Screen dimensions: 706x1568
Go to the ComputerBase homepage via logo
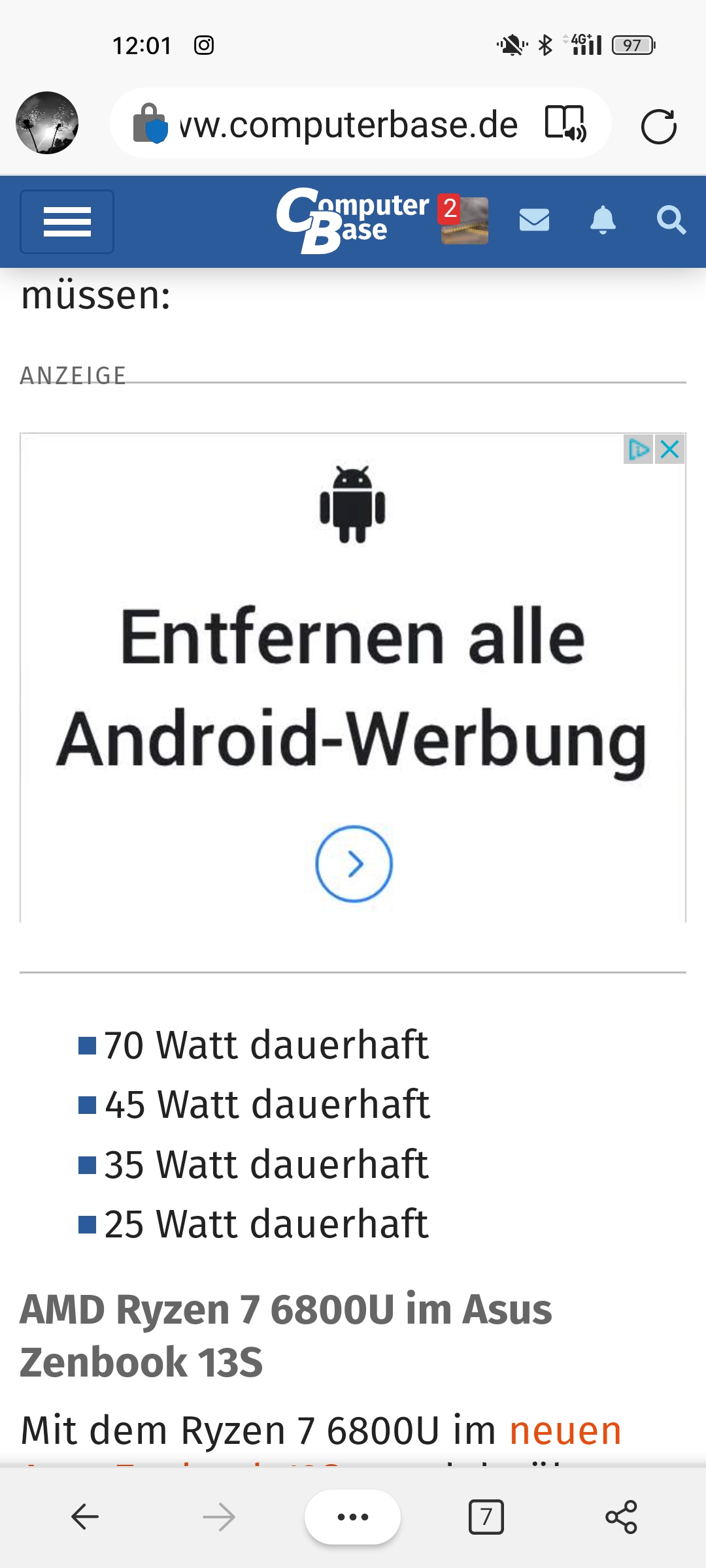(x=352, y=220)
